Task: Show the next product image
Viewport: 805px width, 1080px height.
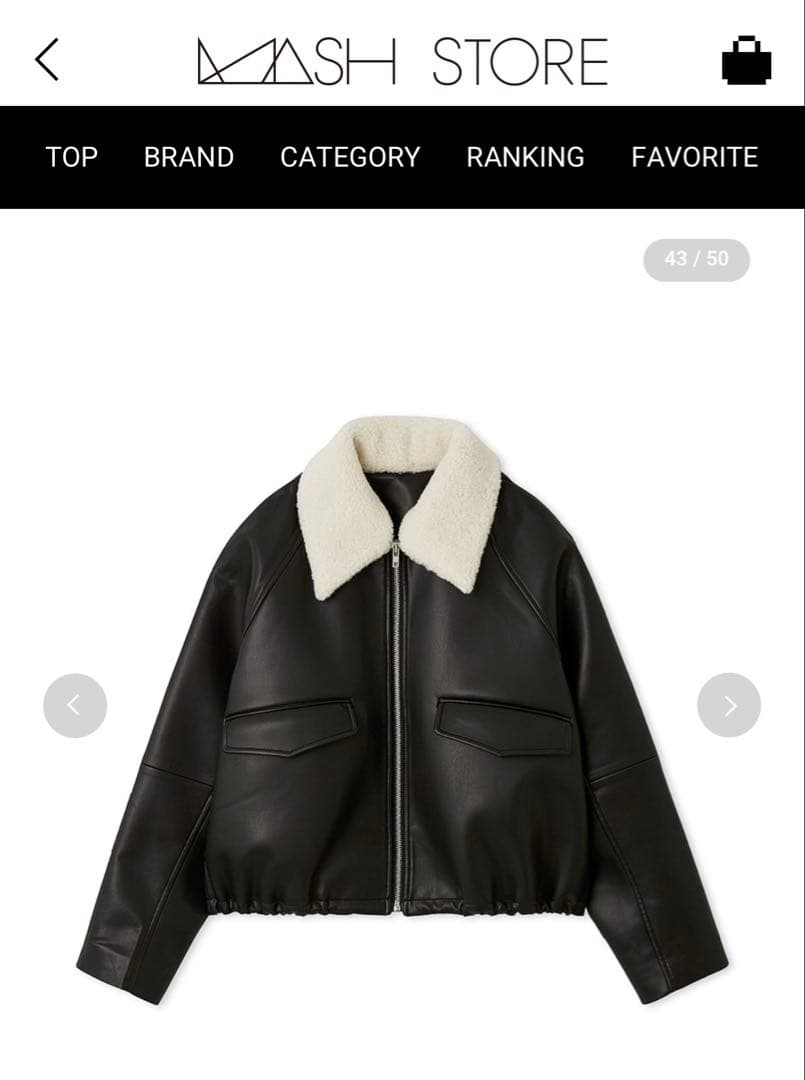Action: click(728, 706)
